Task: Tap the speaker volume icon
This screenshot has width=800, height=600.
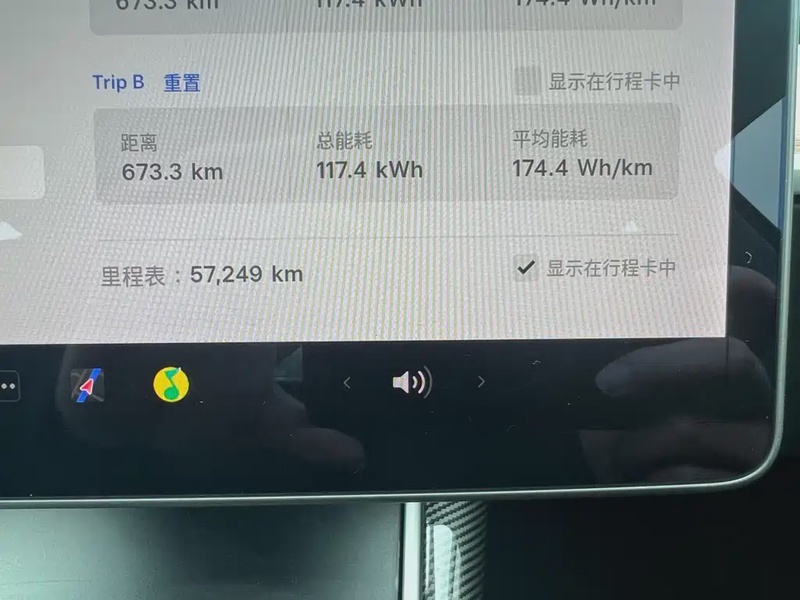Action: click(x=411, y=382)
